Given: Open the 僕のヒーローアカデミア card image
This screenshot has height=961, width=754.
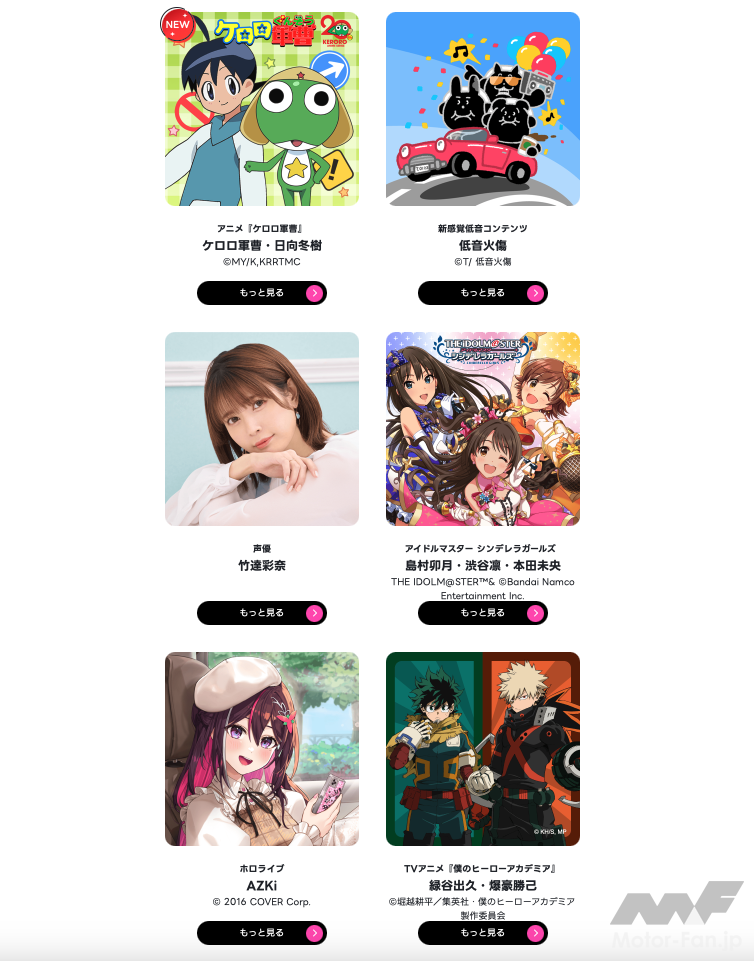Looking at the screenshot, I should pos(483,749).
